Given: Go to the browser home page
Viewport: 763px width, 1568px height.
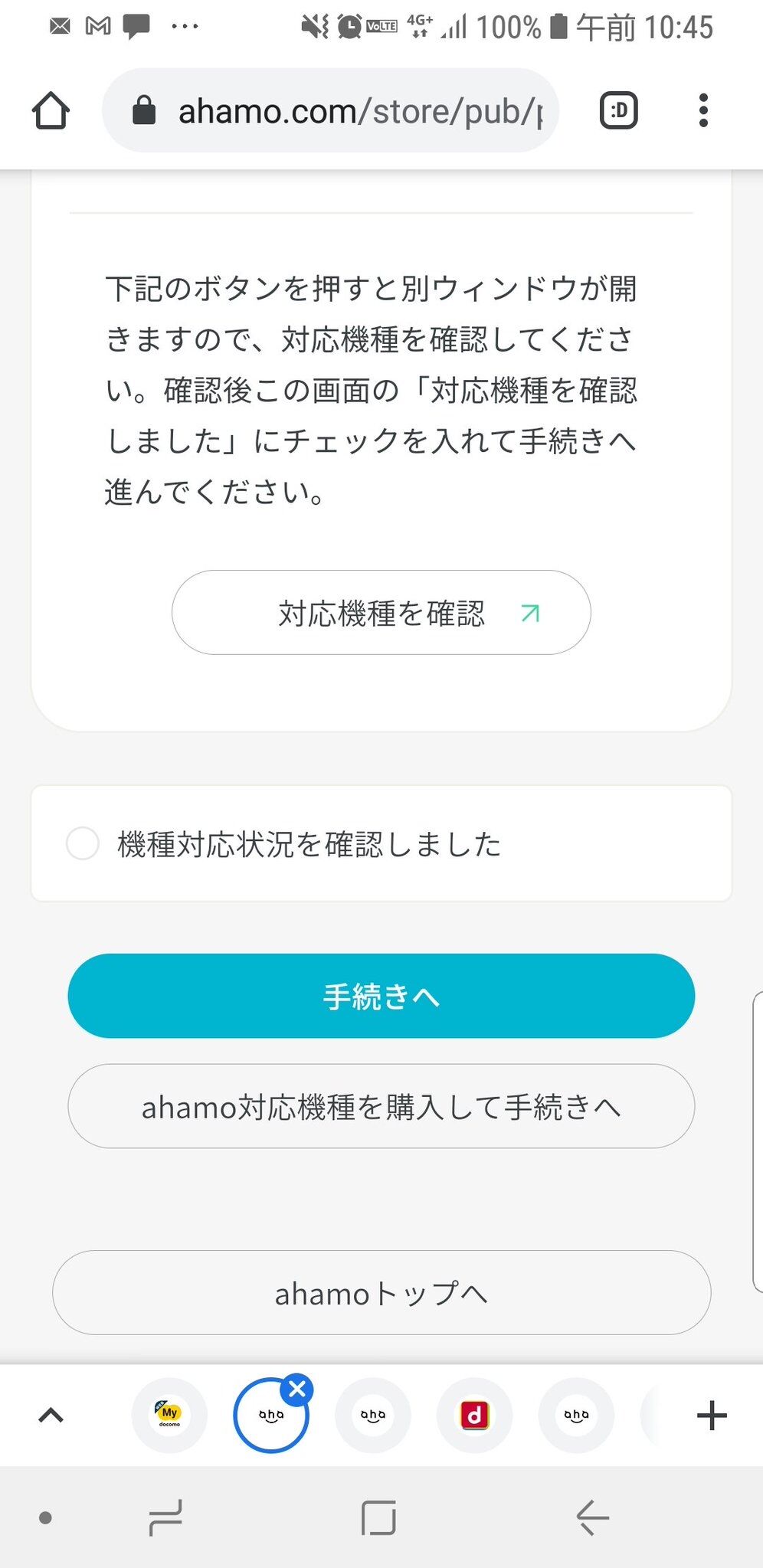Looking at the screenshot, I should pyautogui.click(x=51, y=110).
